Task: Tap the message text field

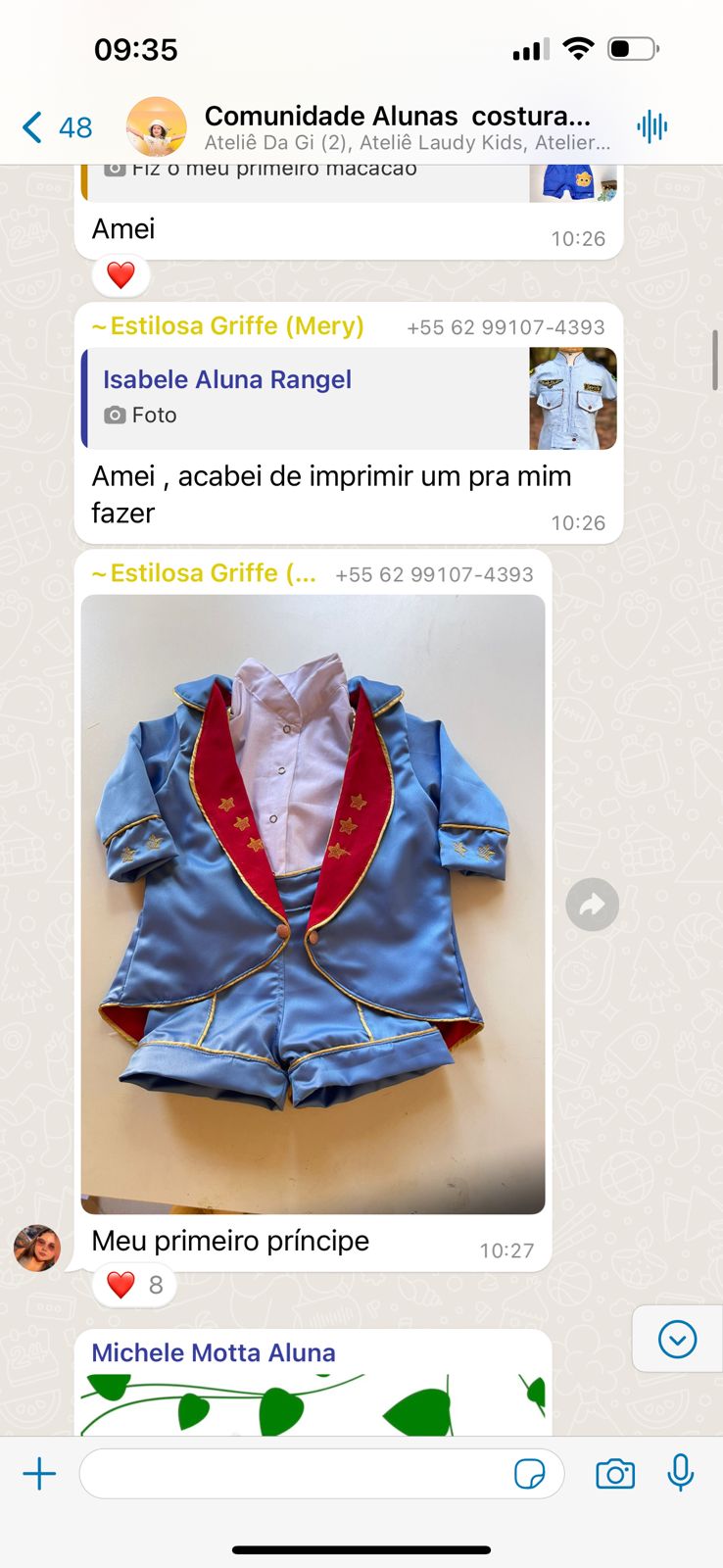Action: [x=294, y=1474]
